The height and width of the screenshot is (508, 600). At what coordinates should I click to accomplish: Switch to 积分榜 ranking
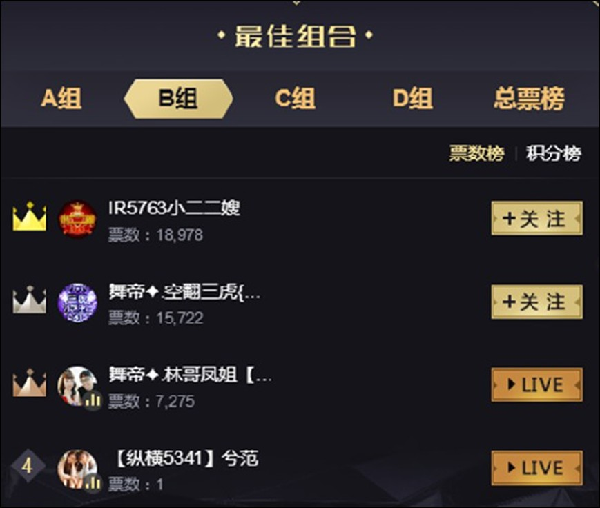click(x=553, y=154)
